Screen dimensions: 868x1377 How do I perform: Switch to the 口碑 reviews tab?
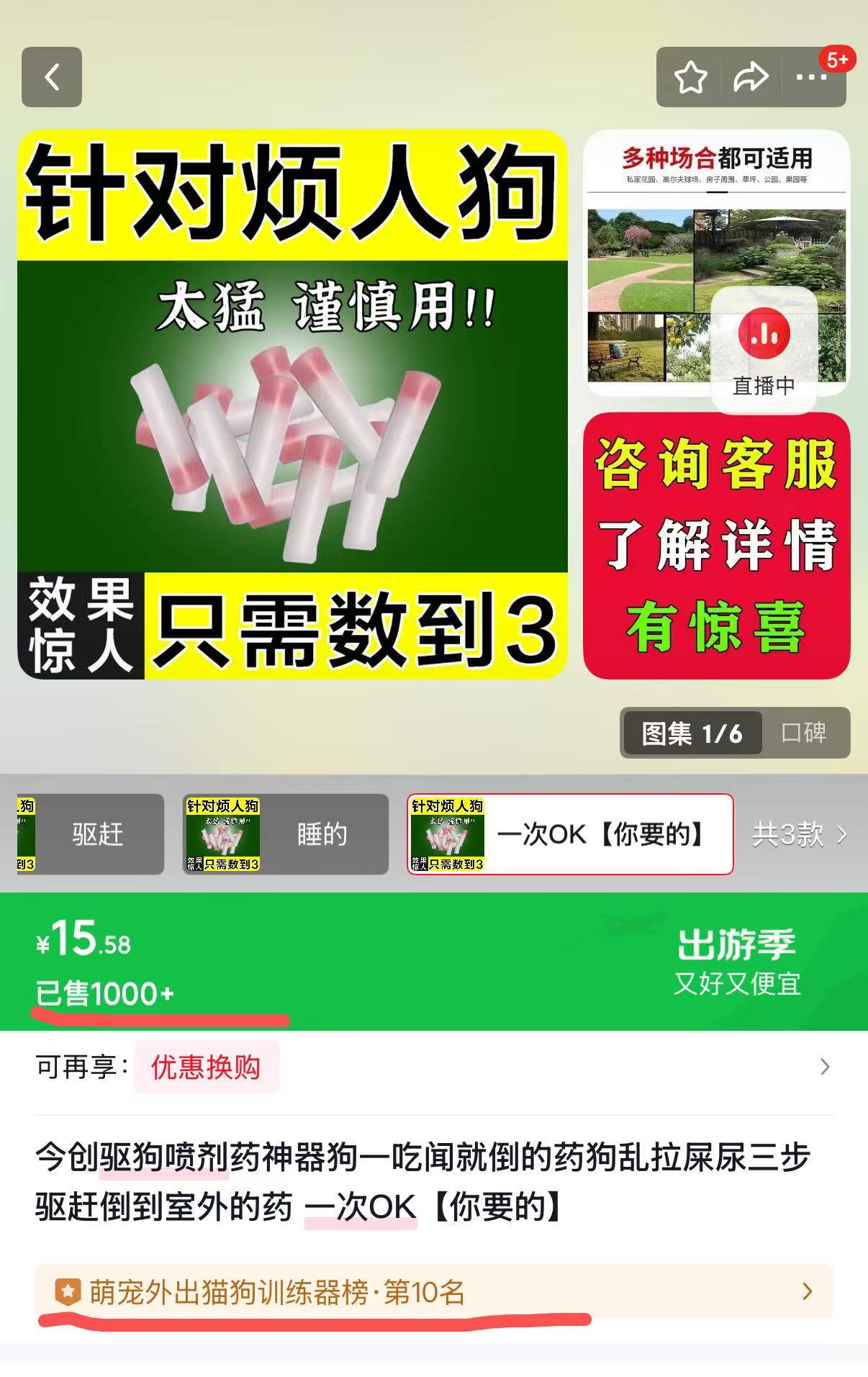coord(804,733)
